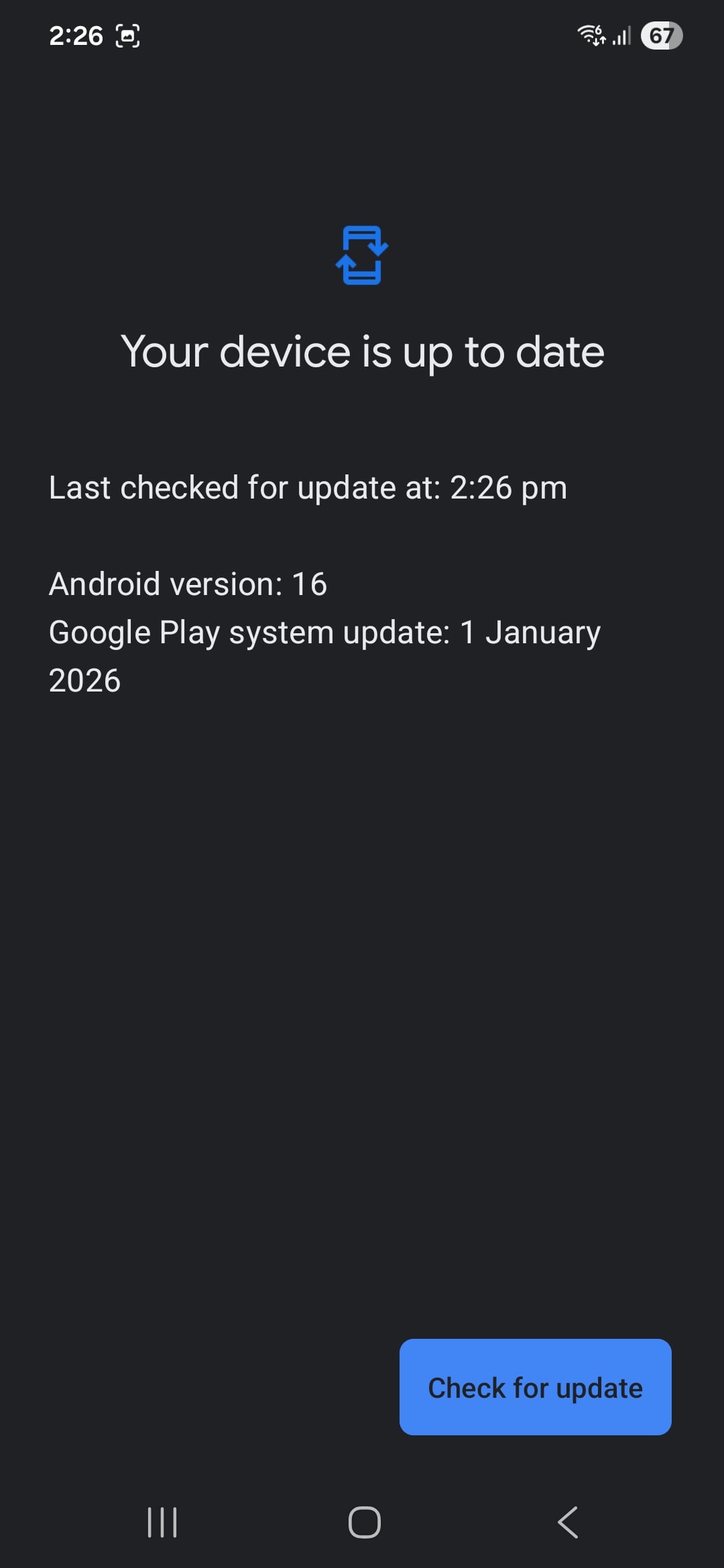724x1568 pixels.
Task: Tap the Android version 16 text
Action: [x=188, y=584]
